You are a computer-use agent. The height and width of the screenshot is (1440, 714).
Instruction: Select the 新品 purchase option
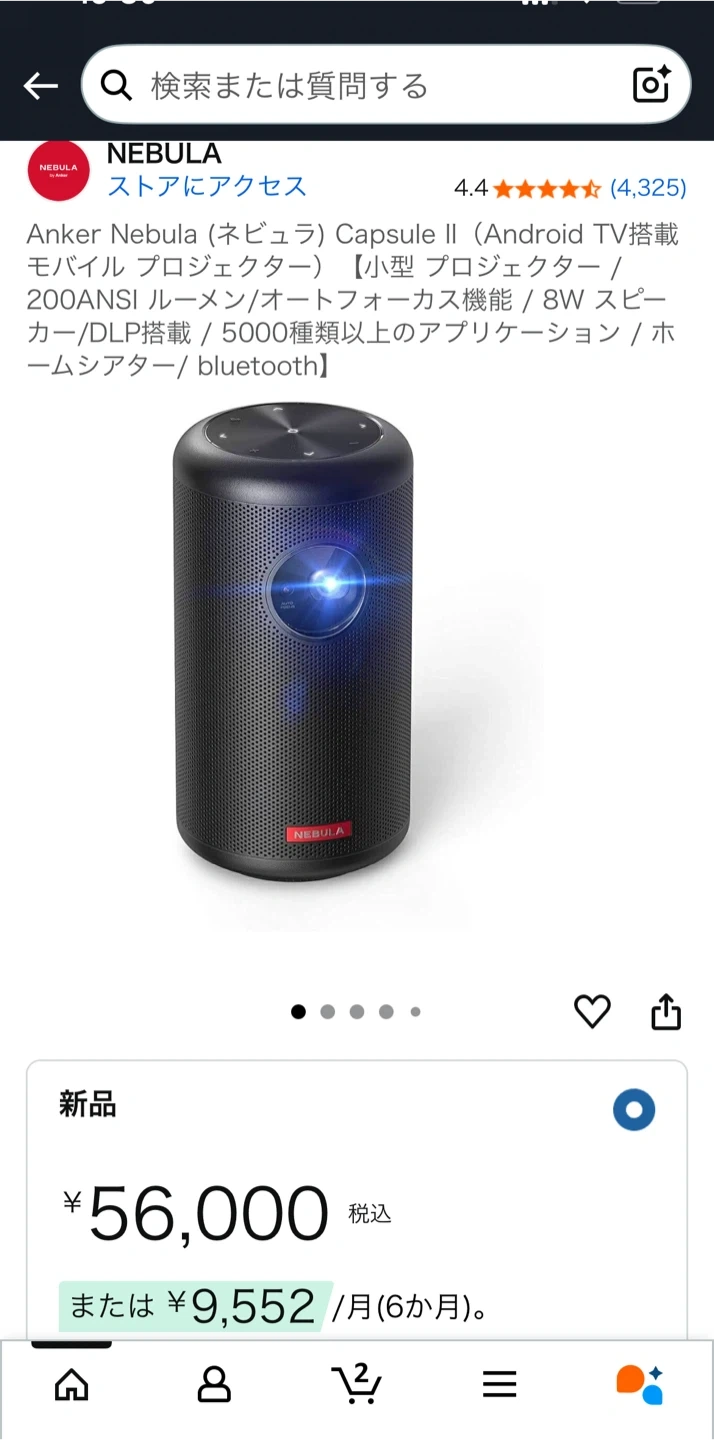(x=634, y=1110)
